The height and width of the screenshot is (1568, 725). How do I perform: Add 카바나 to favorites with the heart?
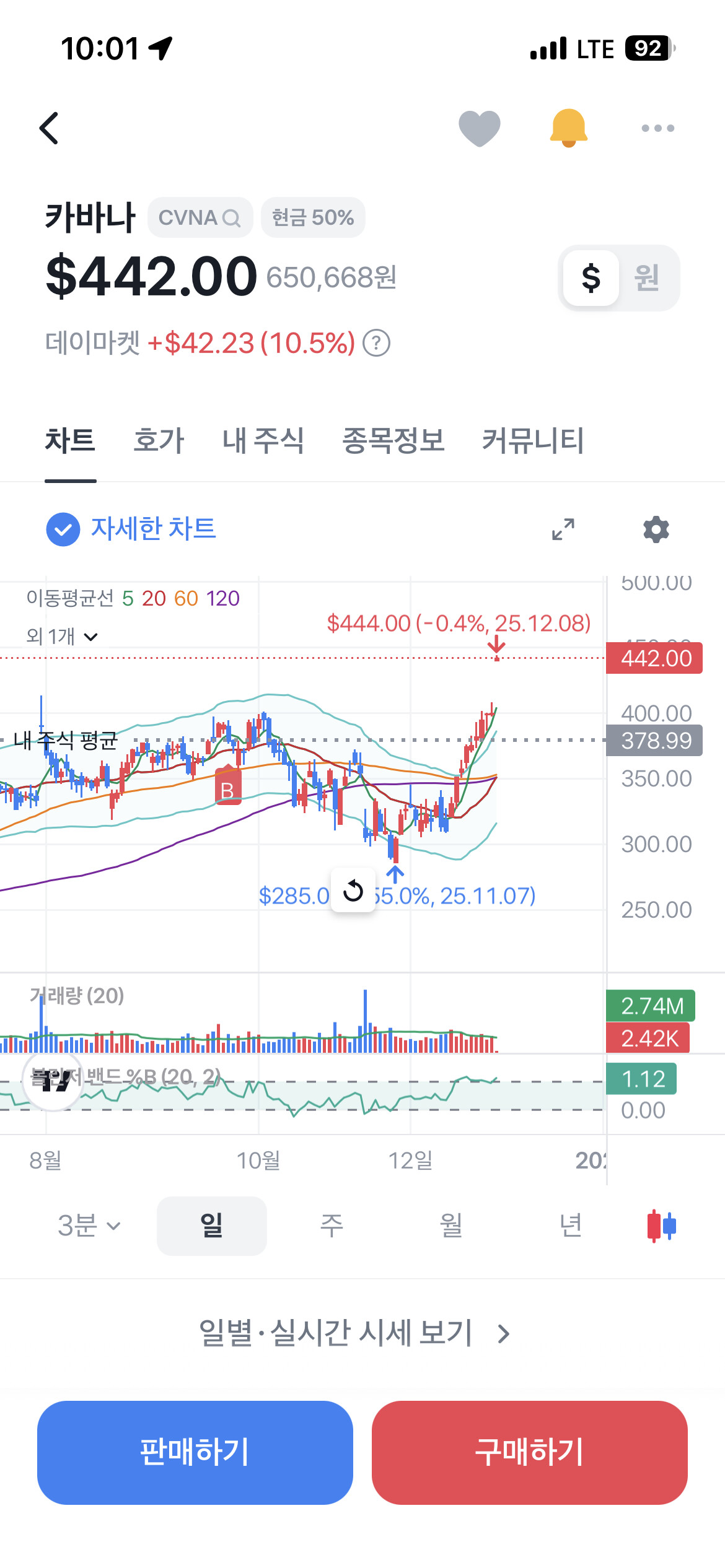pos(480,128)
